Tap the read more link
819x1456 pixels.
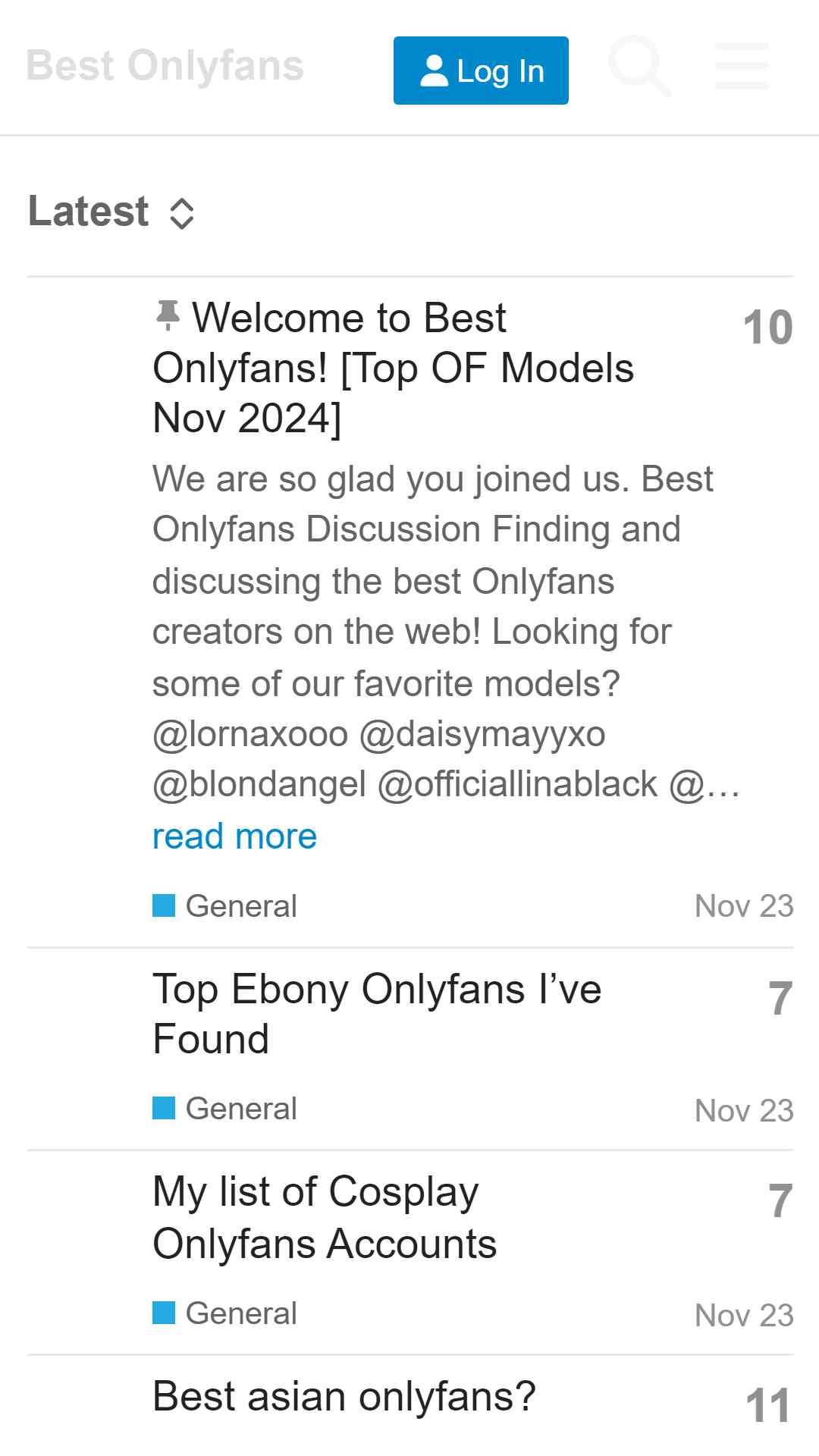pyautogui.click(x=234, y=836)
